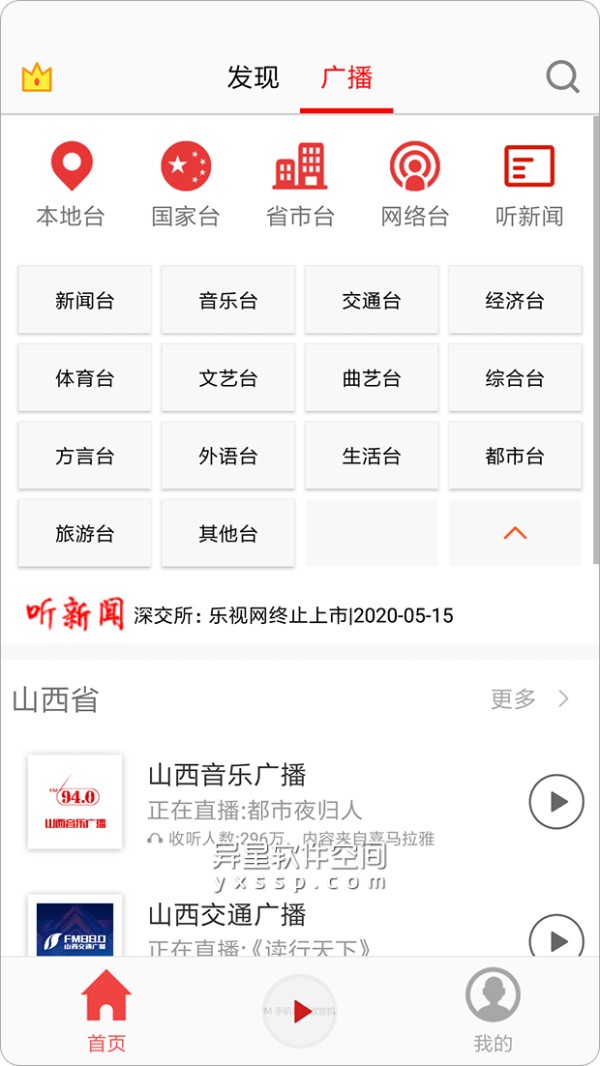Open the 旅游台 chip
Screen dimensions: 600x1066
(85, 534)
